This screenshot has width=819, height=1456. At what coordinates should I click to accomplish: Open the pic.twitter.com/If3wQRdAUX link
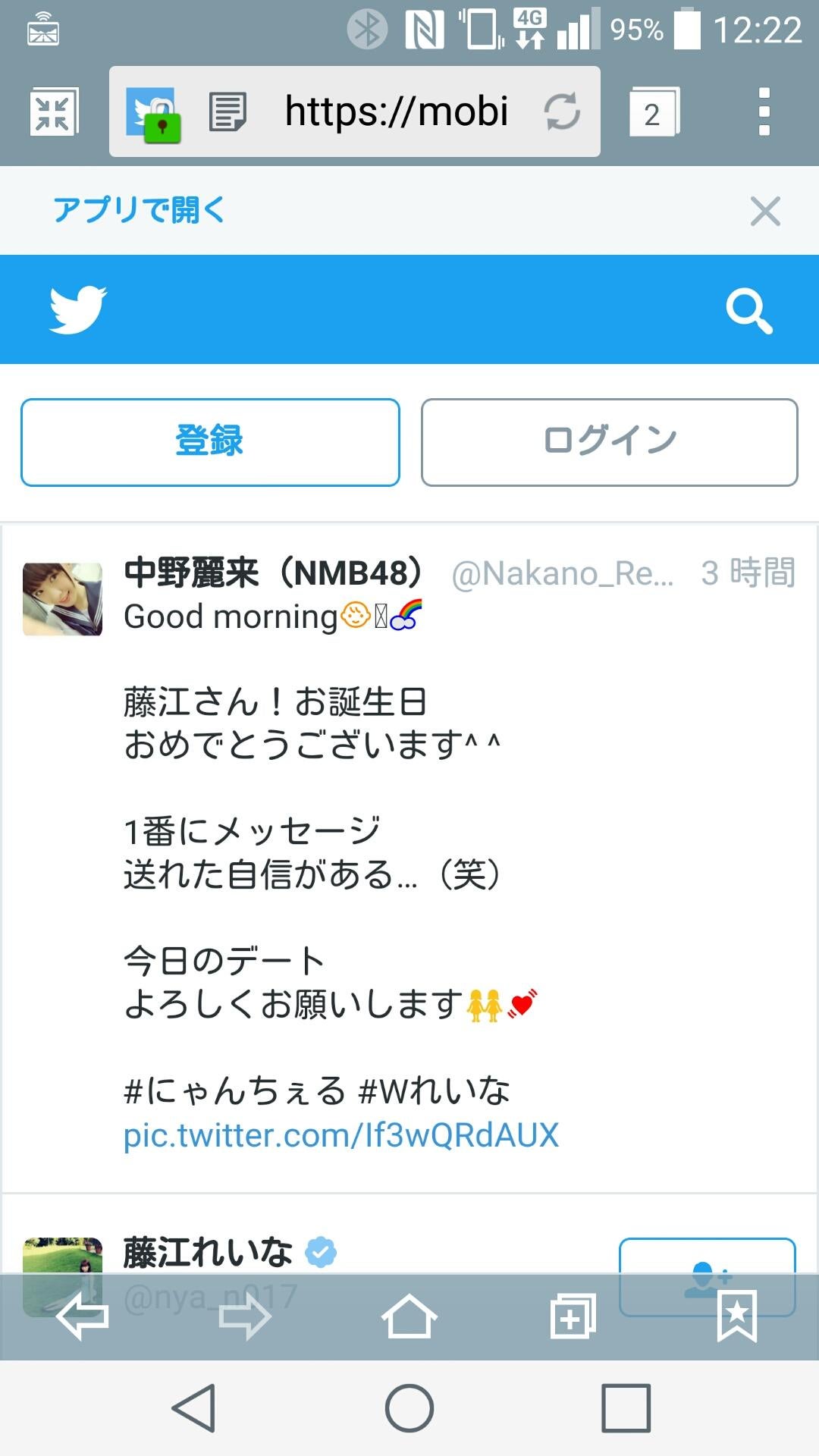[341, 1135]
